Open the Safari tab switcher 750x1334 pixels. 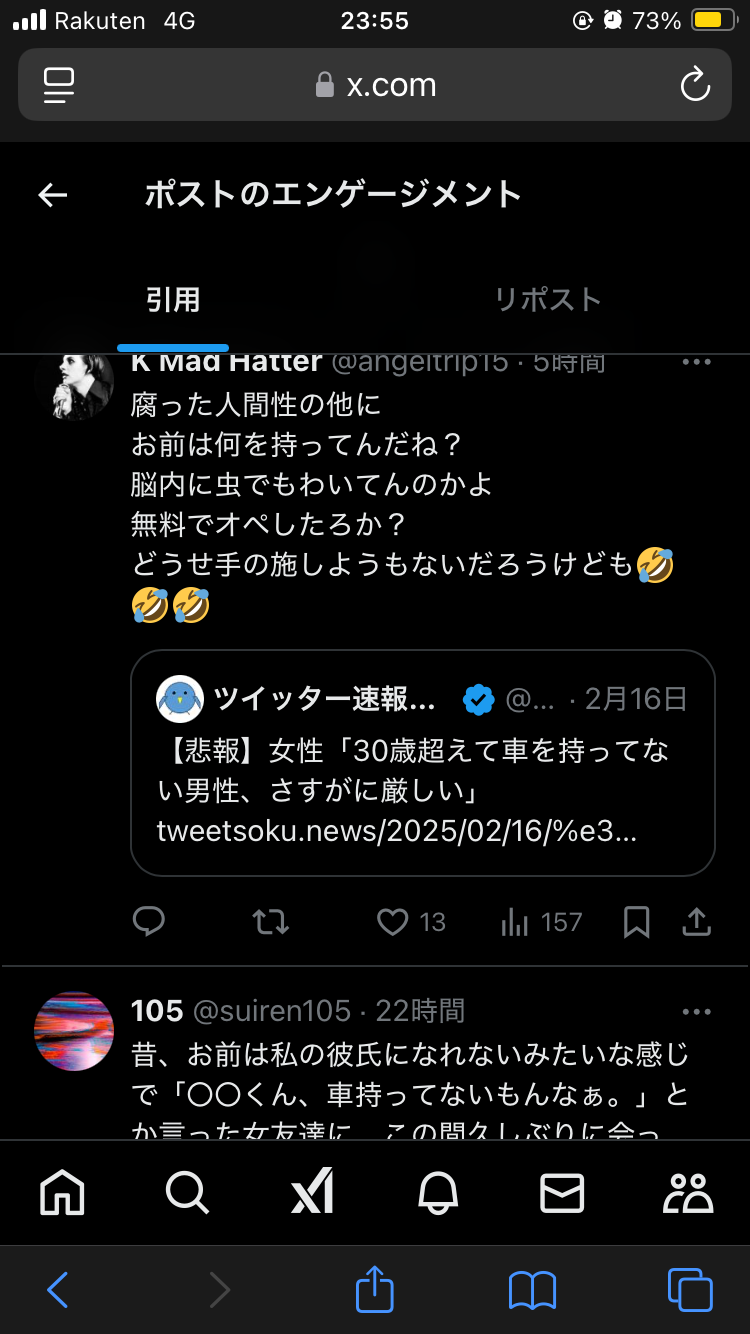pos(689,1290)
